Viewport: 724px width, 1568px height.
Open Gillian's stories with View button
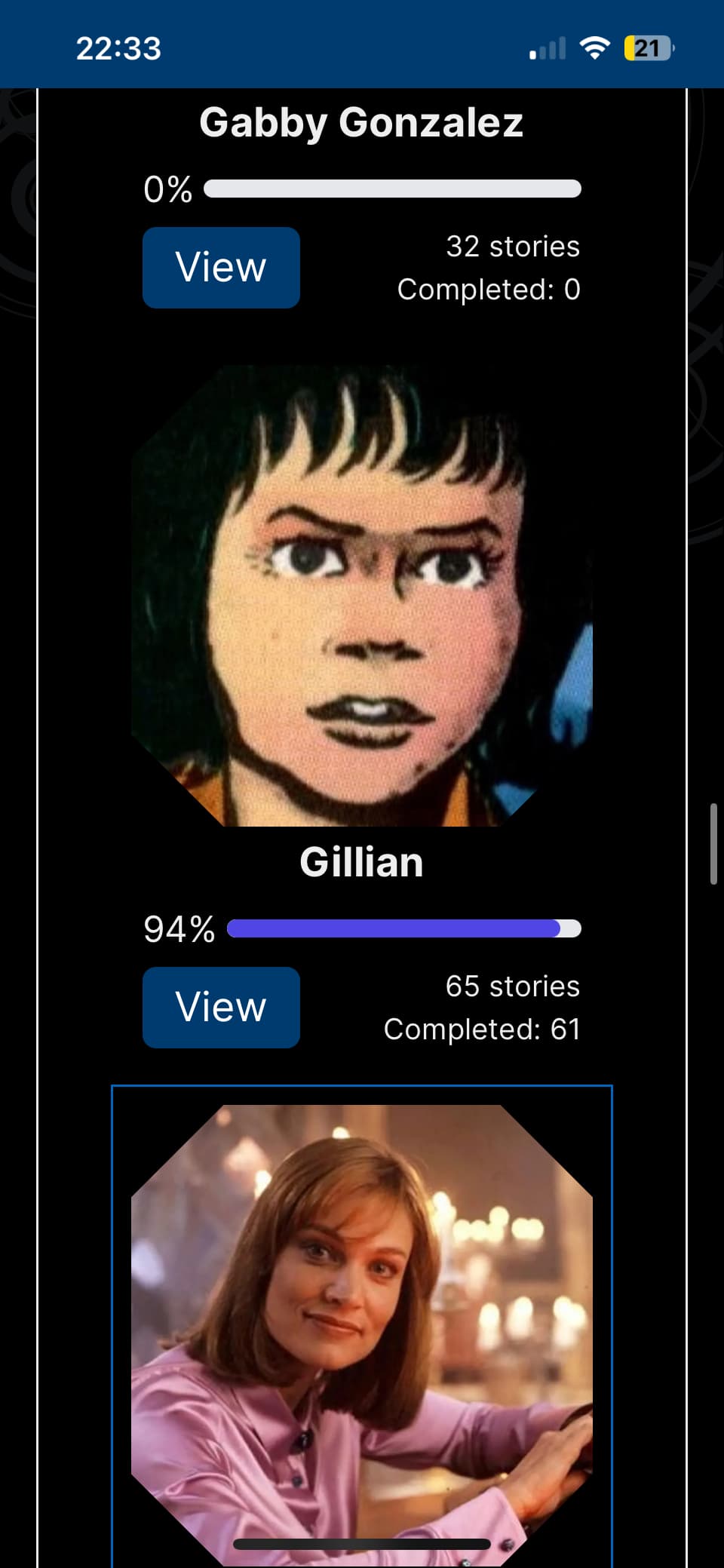pyautogui.click(x=221, y=1007)
